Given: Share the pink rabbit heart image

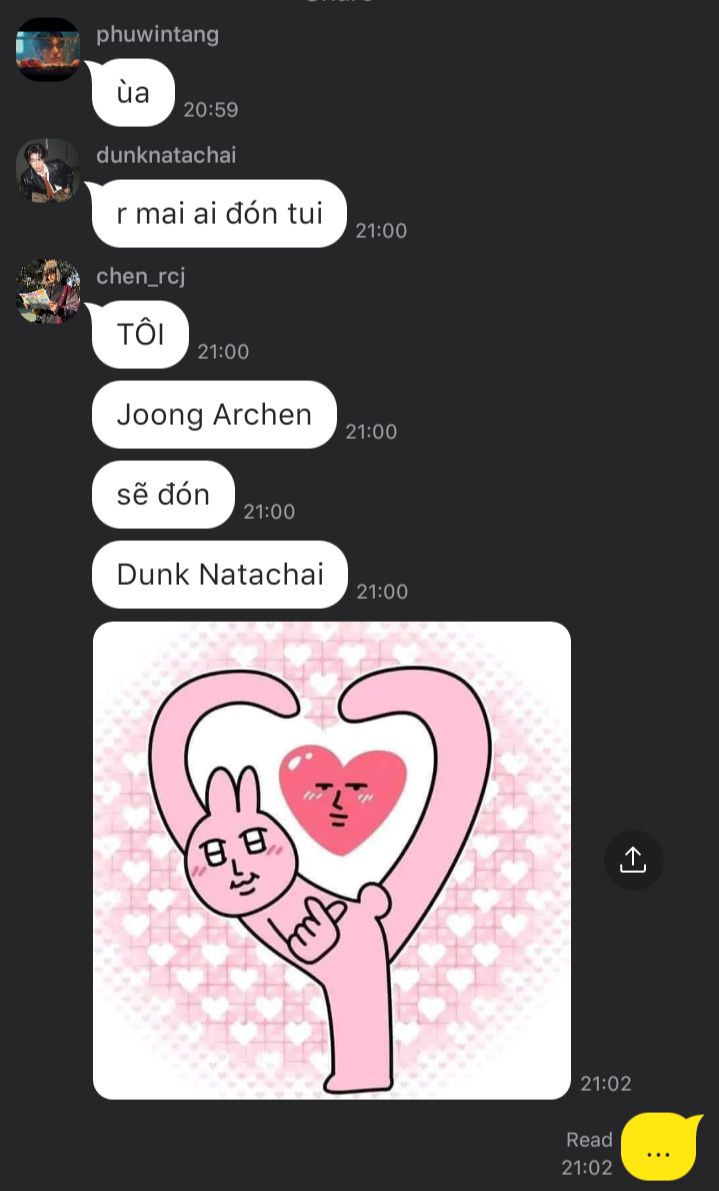Looking at the screenshot, I should tap(633, 860).
